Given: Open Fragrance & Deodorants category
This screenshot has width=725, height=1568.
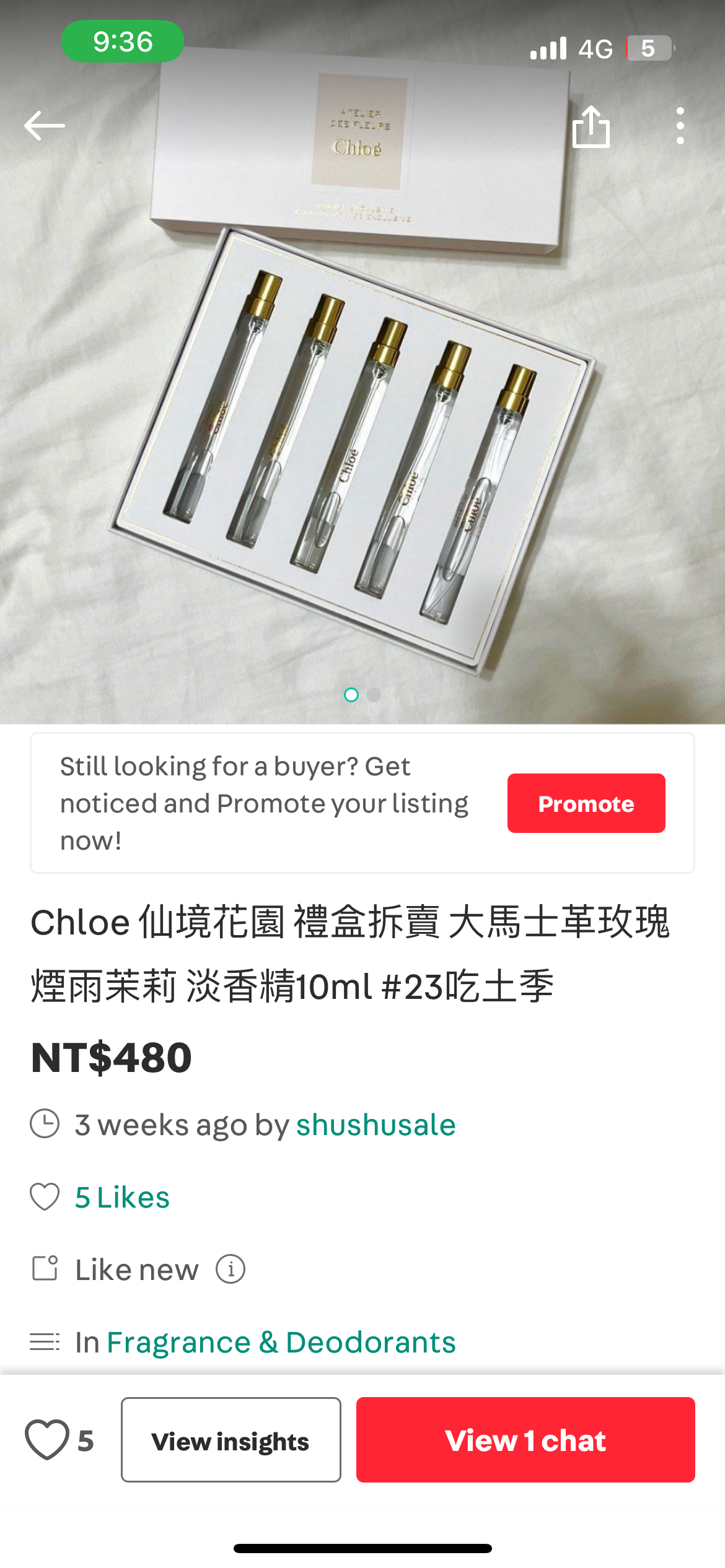Looking at the screenshot, I should click(281, 1343).
